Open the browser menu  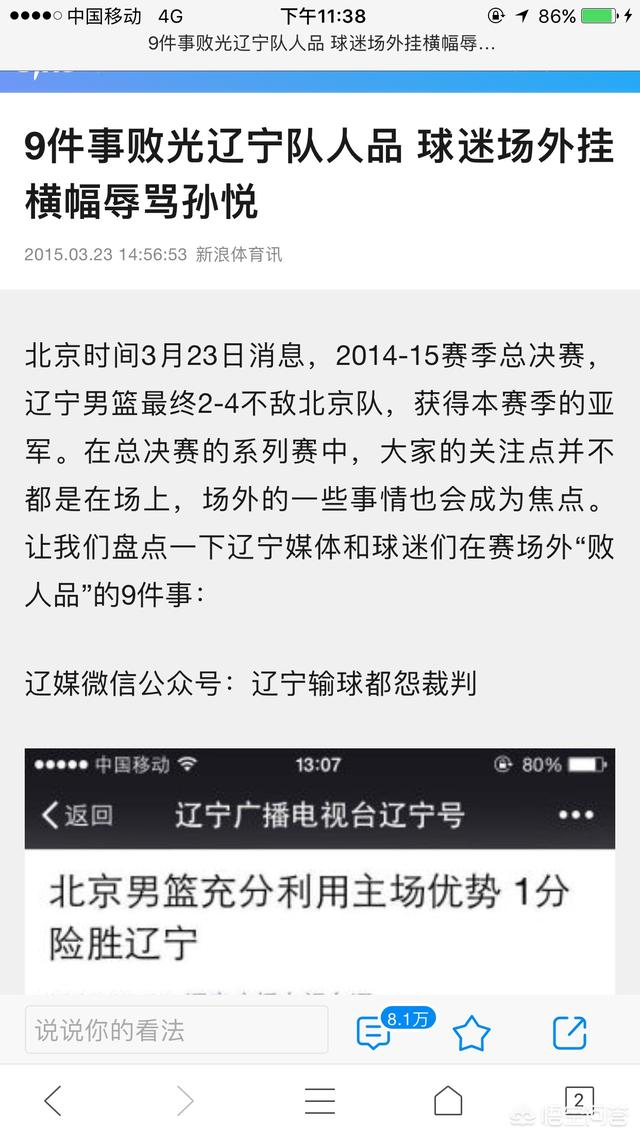(x=319, y=1100)
